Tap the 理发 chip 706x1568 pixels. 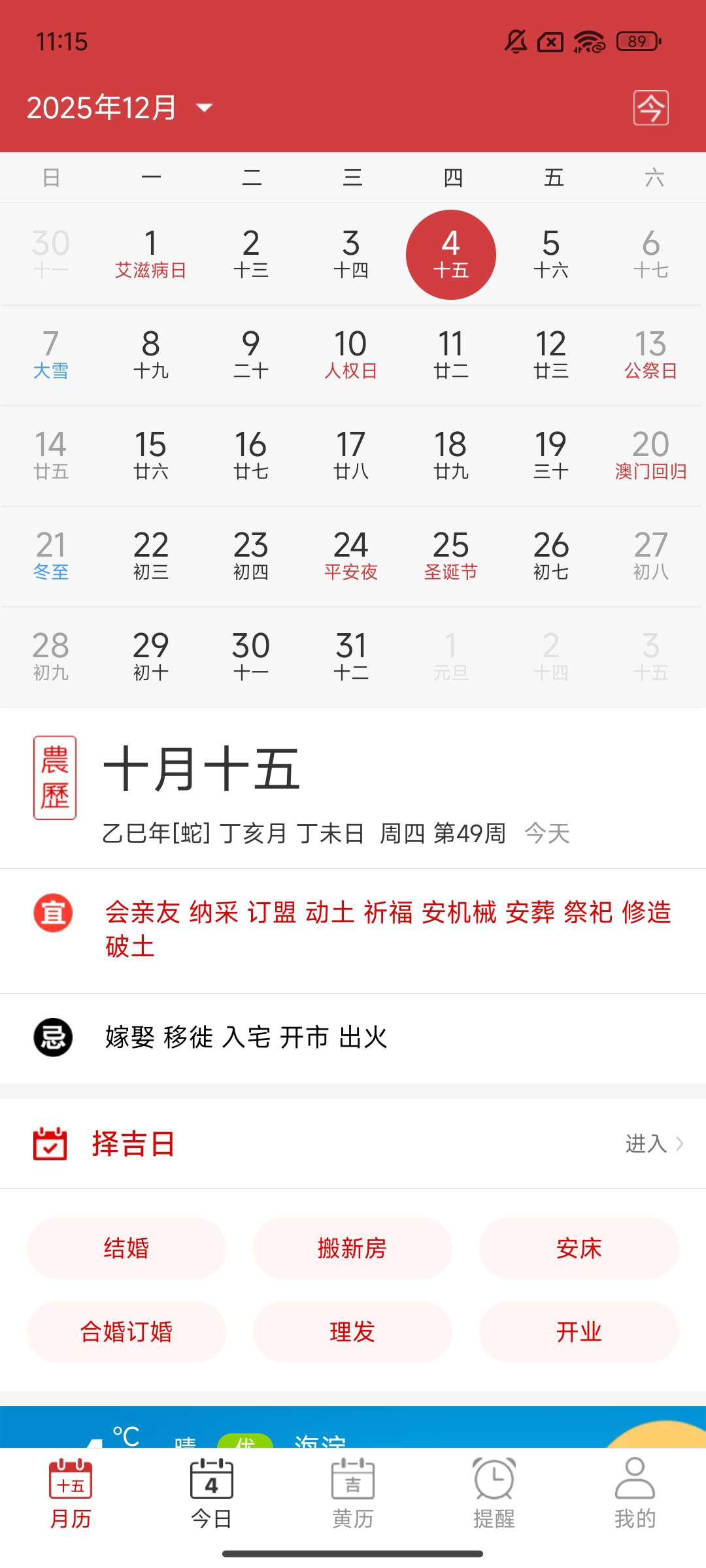point(352,1331)
